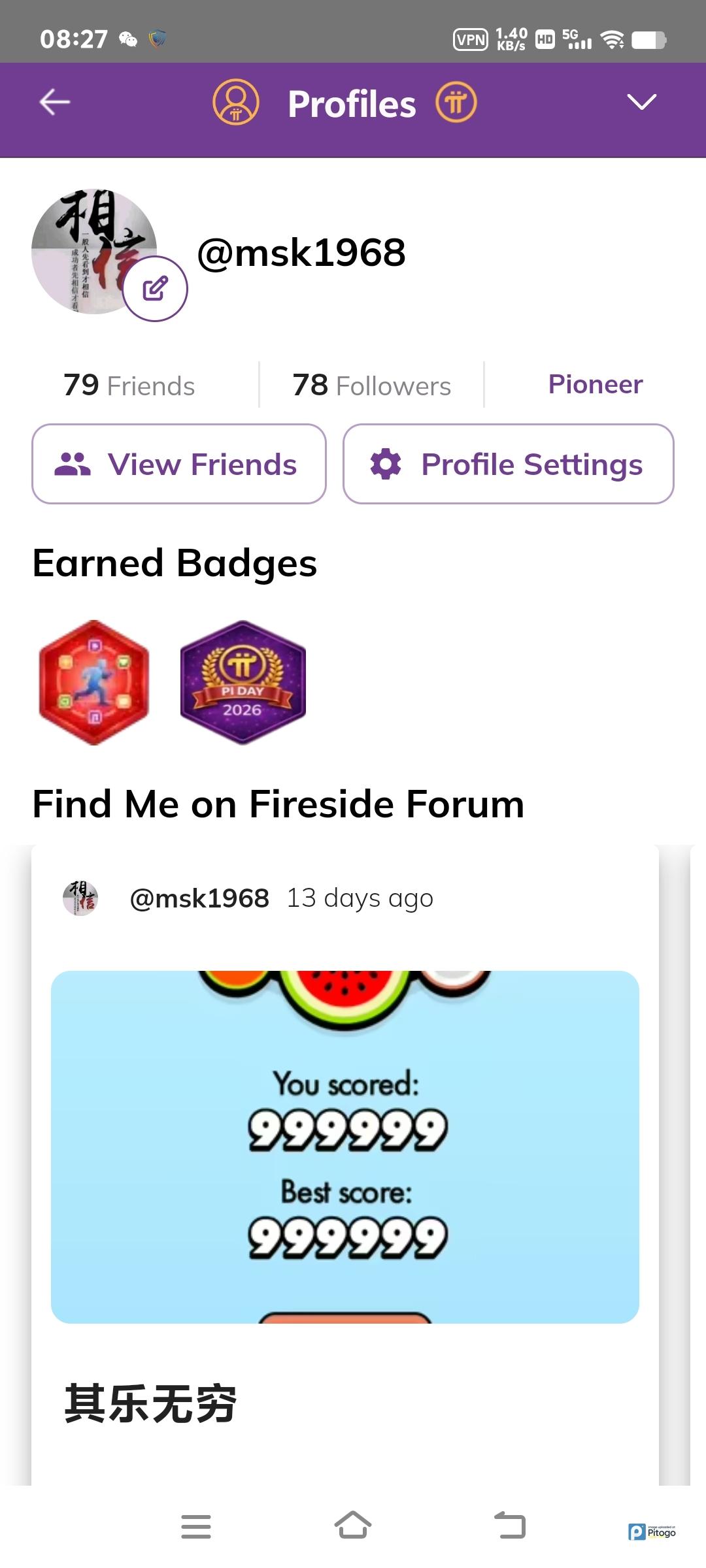The width and height of the screenshot is (706, 1568).
Task: Show the 79 Friends count
Action: tap(129, 385)
